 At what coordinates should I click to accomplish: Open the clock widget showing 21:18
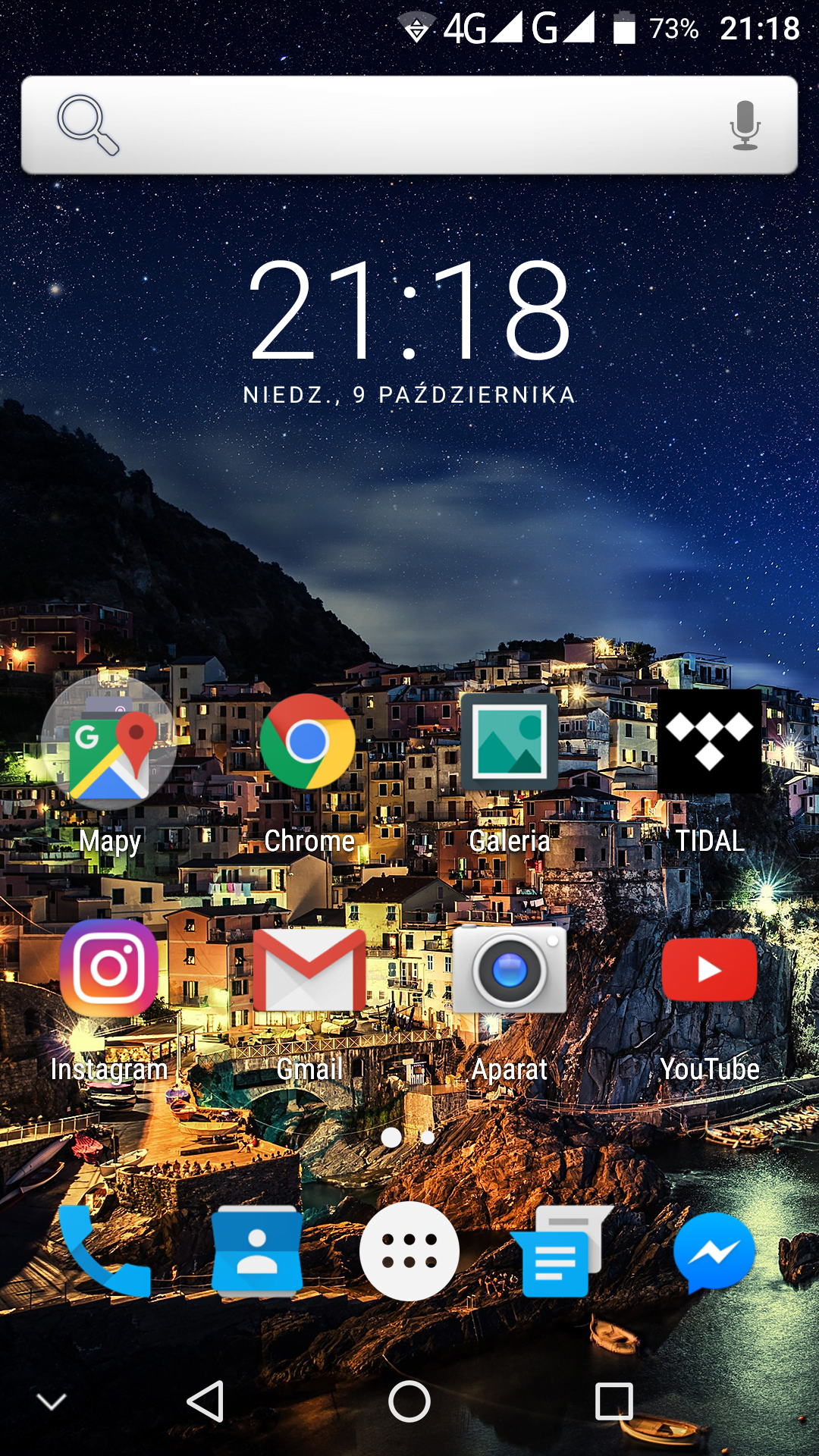(409, 309)
